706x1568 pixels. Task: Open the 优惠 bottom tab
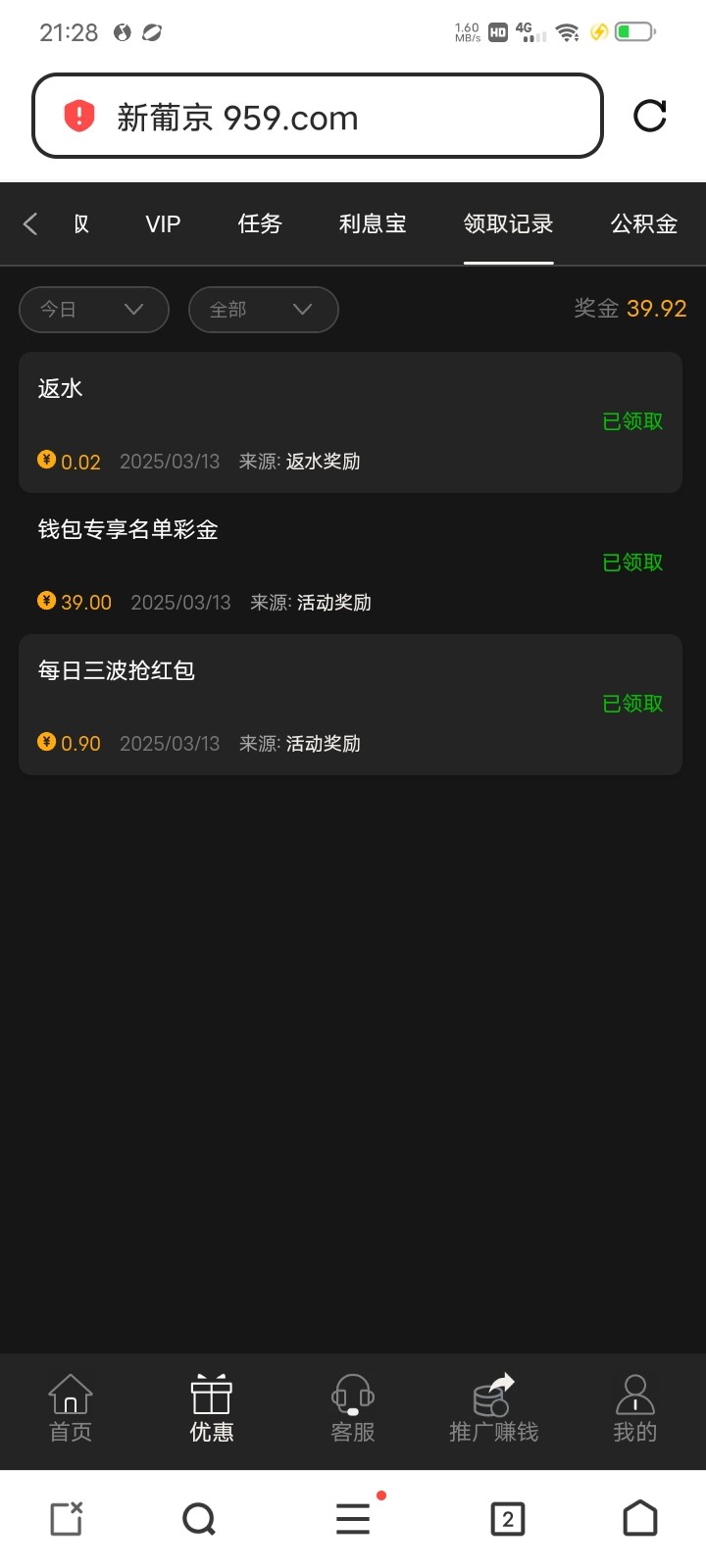(212, 1409)
